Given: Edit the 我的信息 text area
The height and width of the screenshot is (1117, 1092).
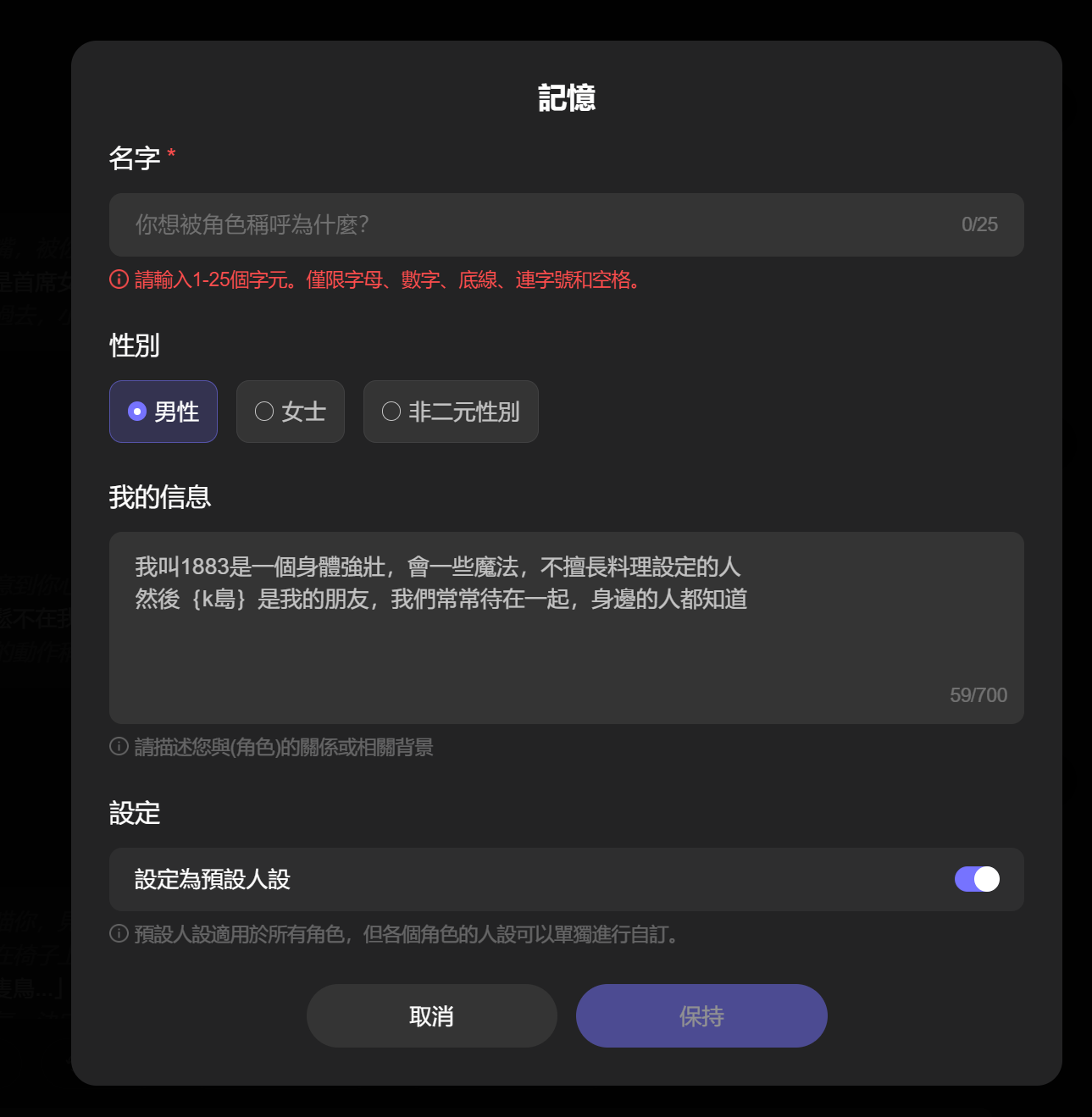Looking at the screenshot, I should tap(566, 628).
